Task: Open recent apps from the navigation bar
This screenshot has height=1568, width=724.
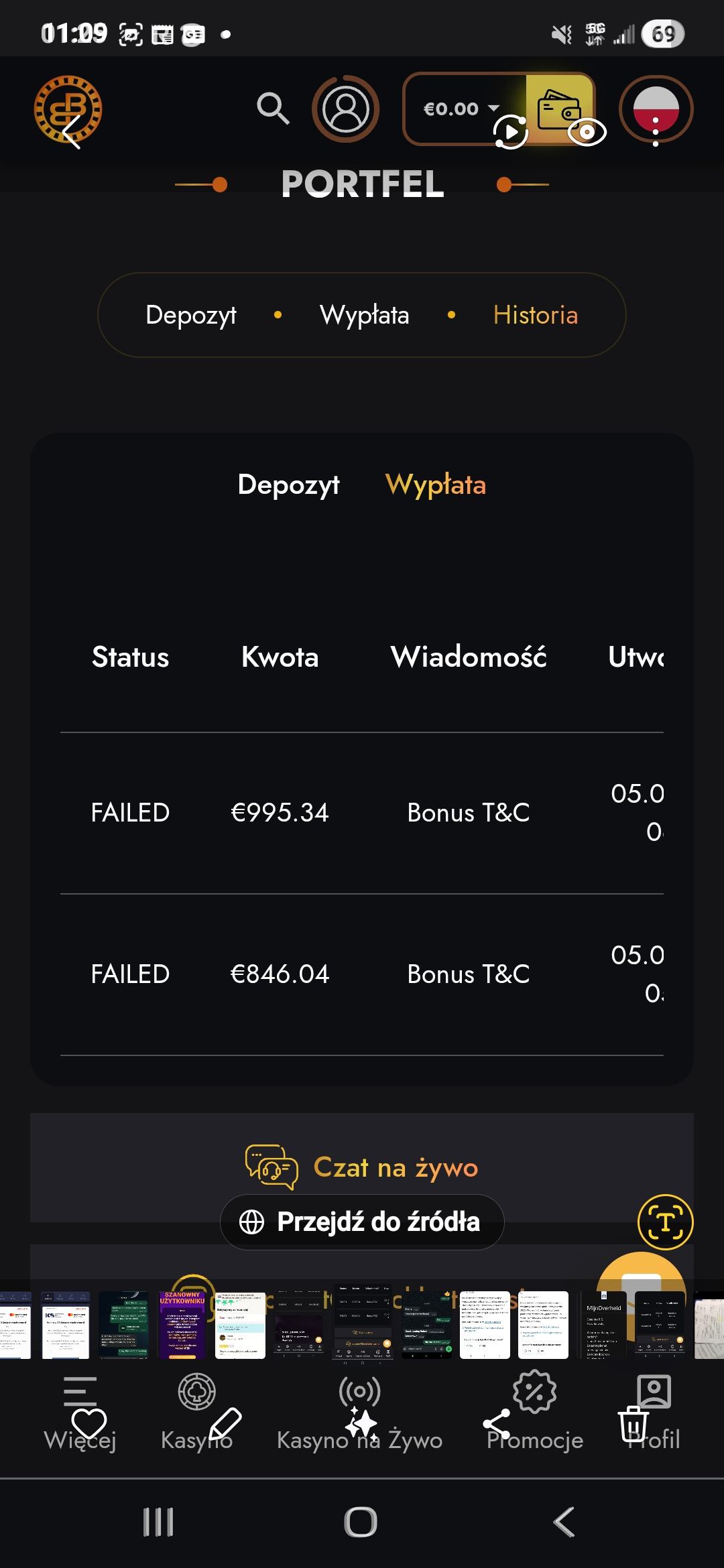Action: coord(158,1522)
